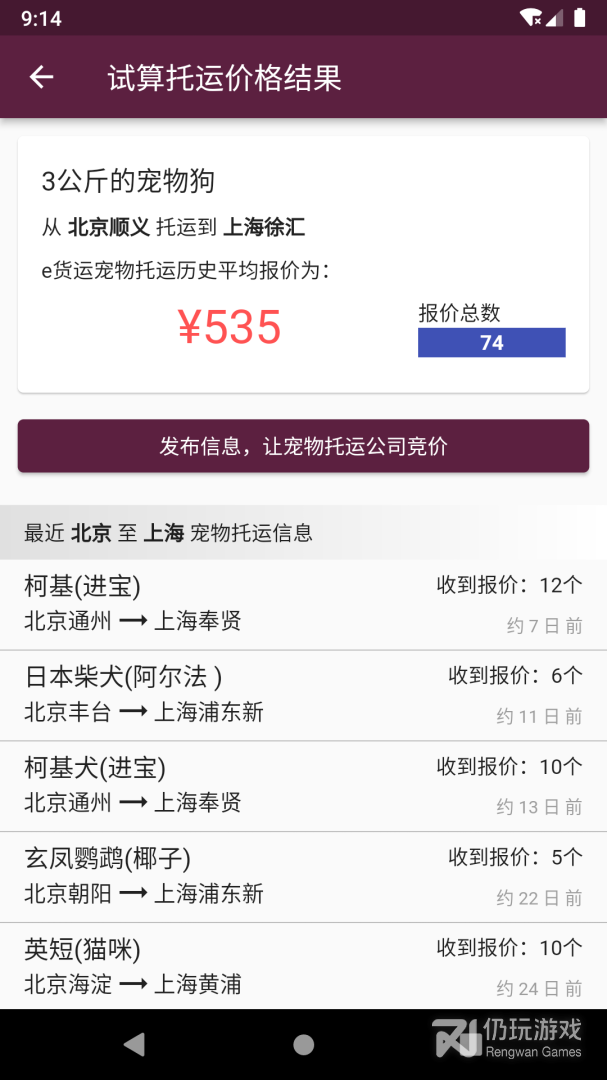The height and width of the screenshot is (1080, 607).
Task: Tap 发布信息，让宠物托运公司竞价 button
Action: [303, 446]
